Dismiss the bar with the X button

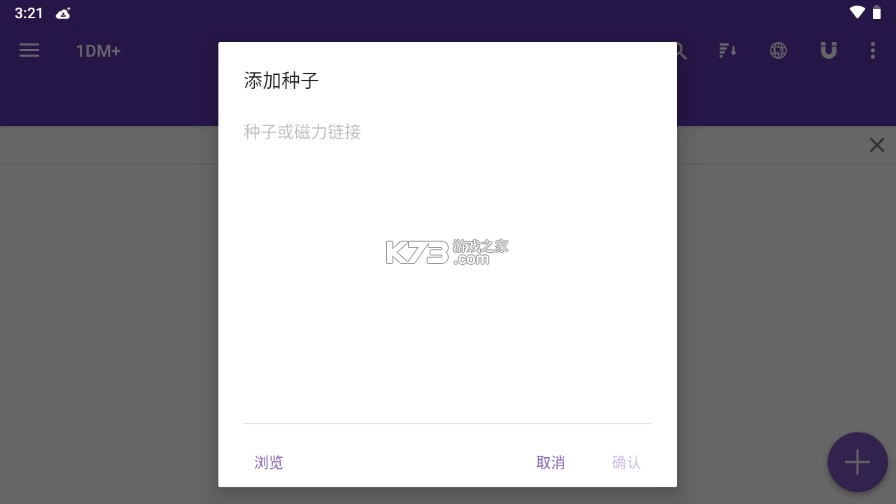[876, 145]
